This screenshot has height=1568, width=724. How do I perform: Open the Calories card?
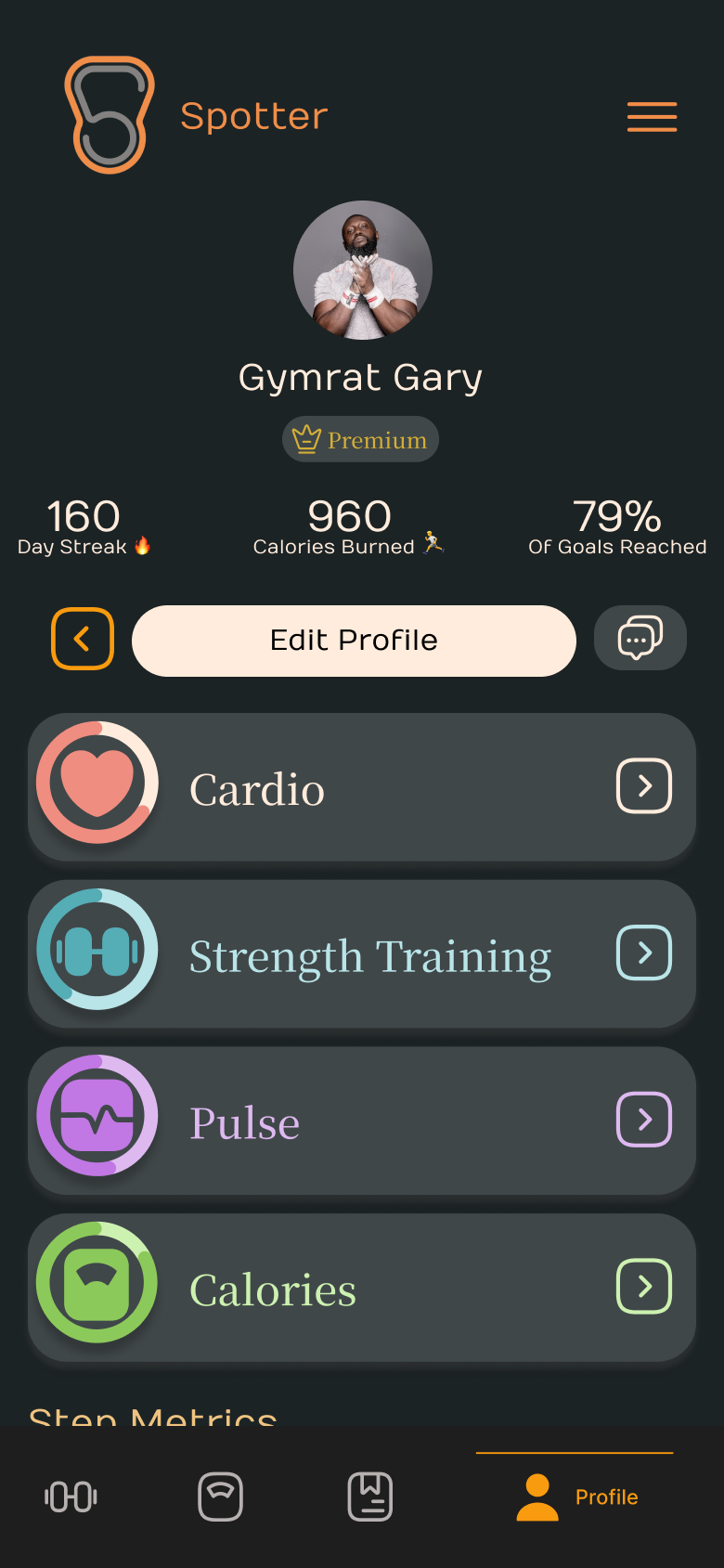[362, 1288]
